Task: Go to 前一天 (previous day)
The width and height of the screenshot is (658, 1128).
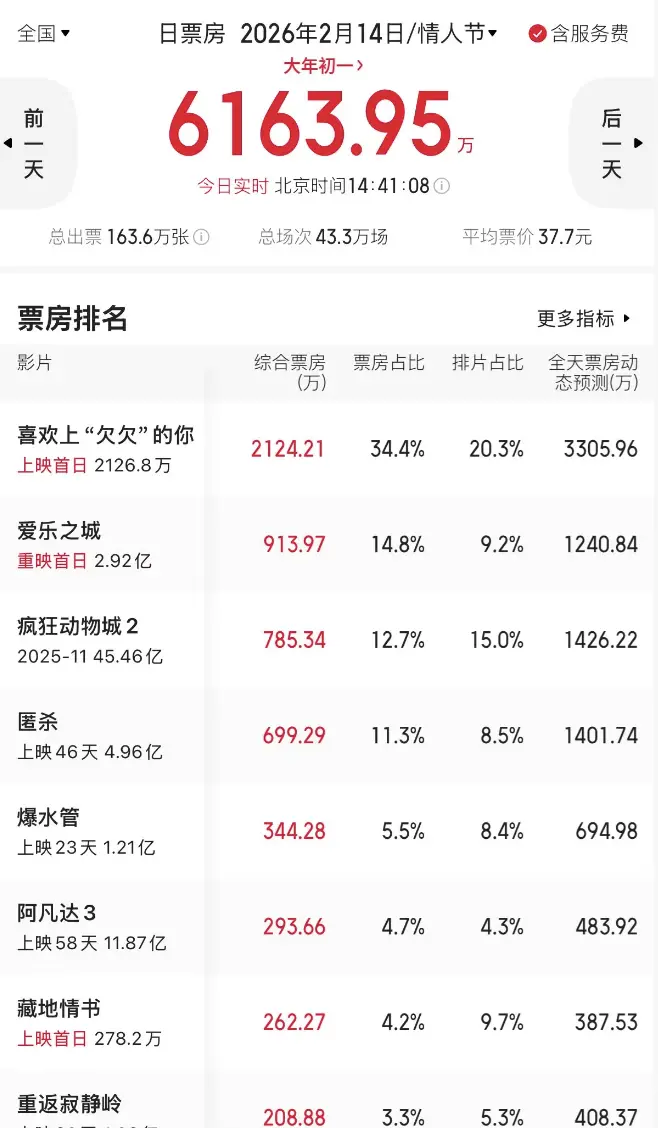Action: click(34, 144)
